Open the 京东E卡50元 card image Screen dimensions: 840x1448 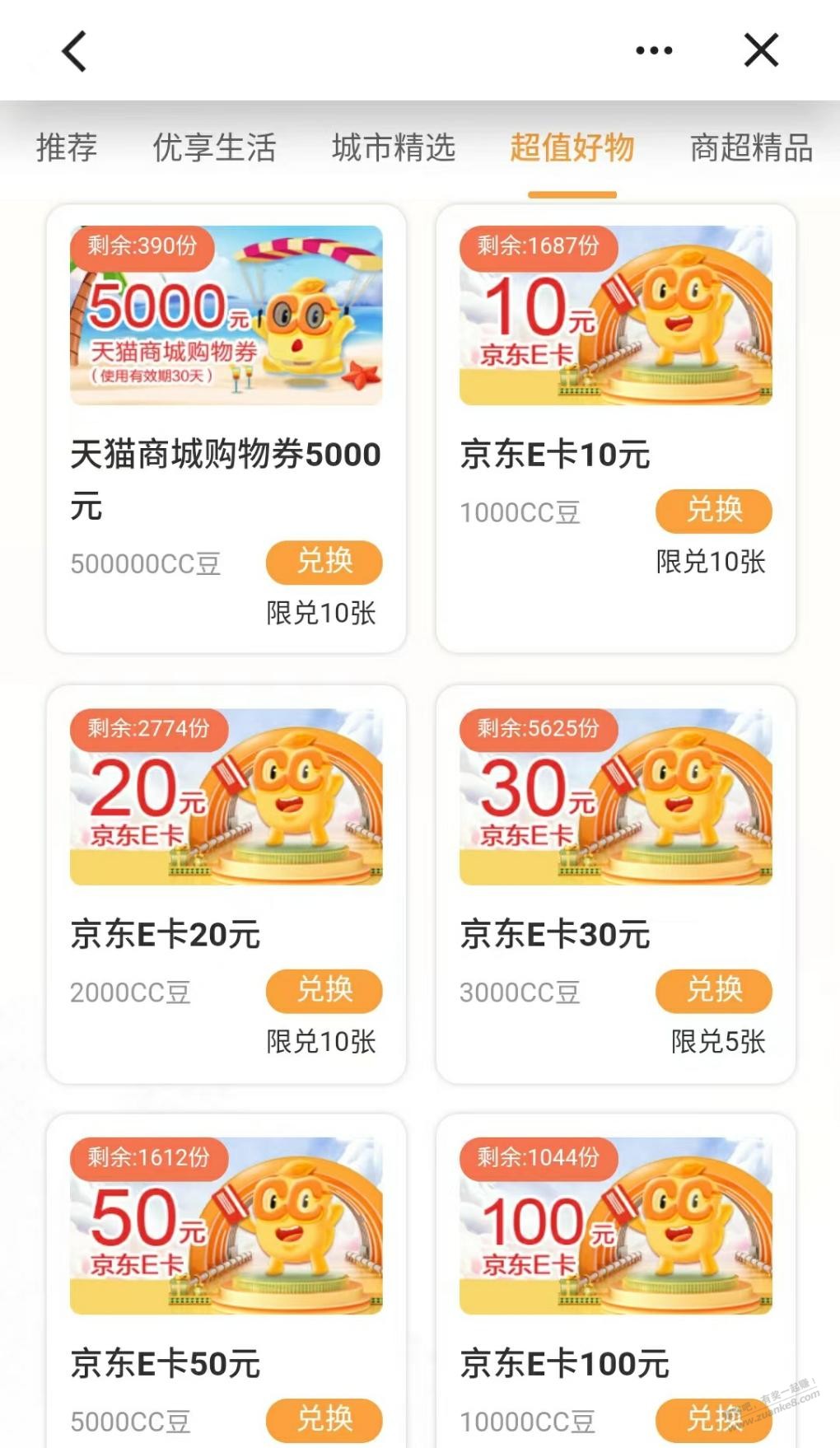226,1226
